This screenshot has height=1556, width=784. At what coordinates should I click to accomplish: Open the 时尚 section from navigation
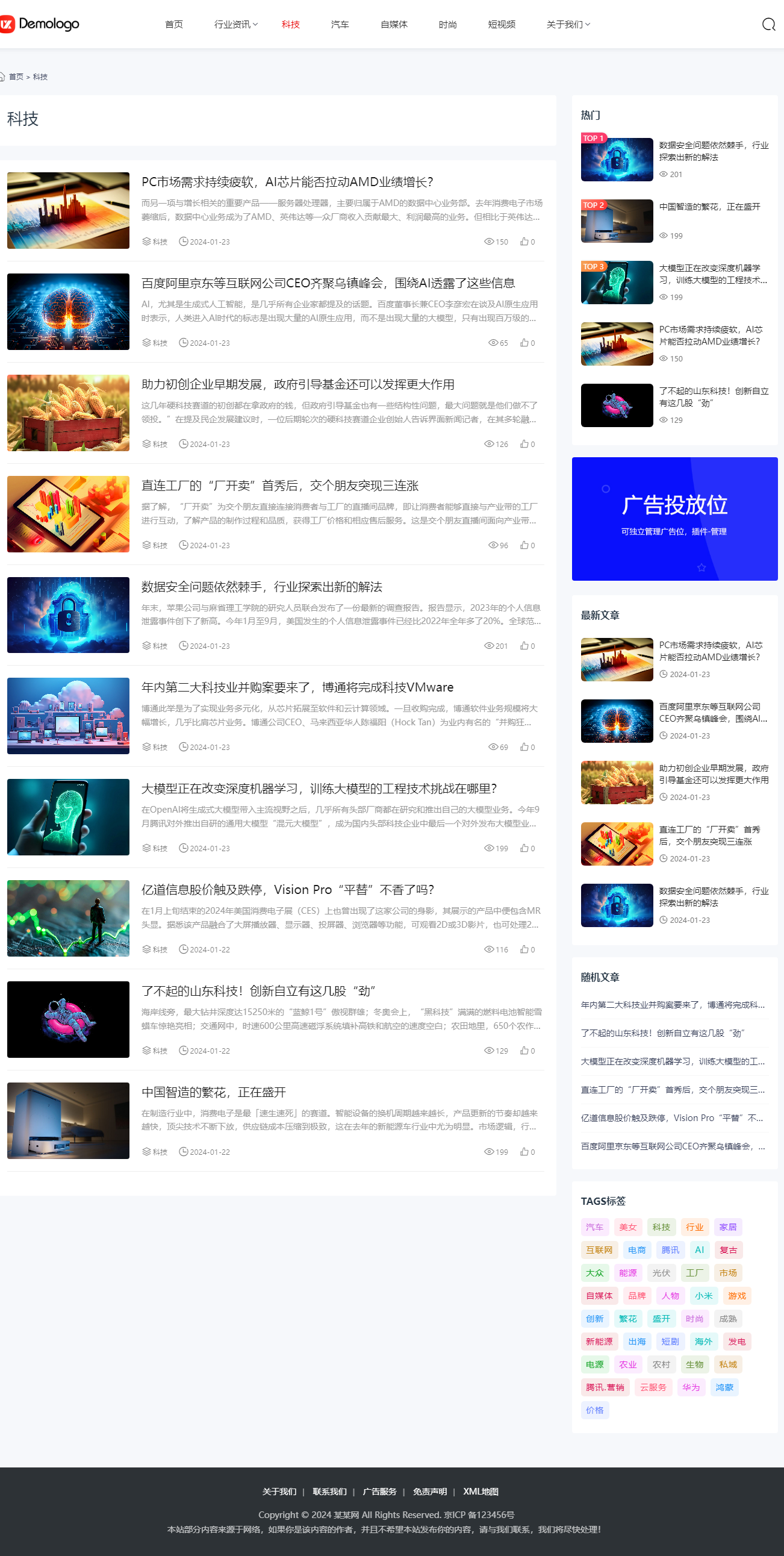click(x=447, y=24)
